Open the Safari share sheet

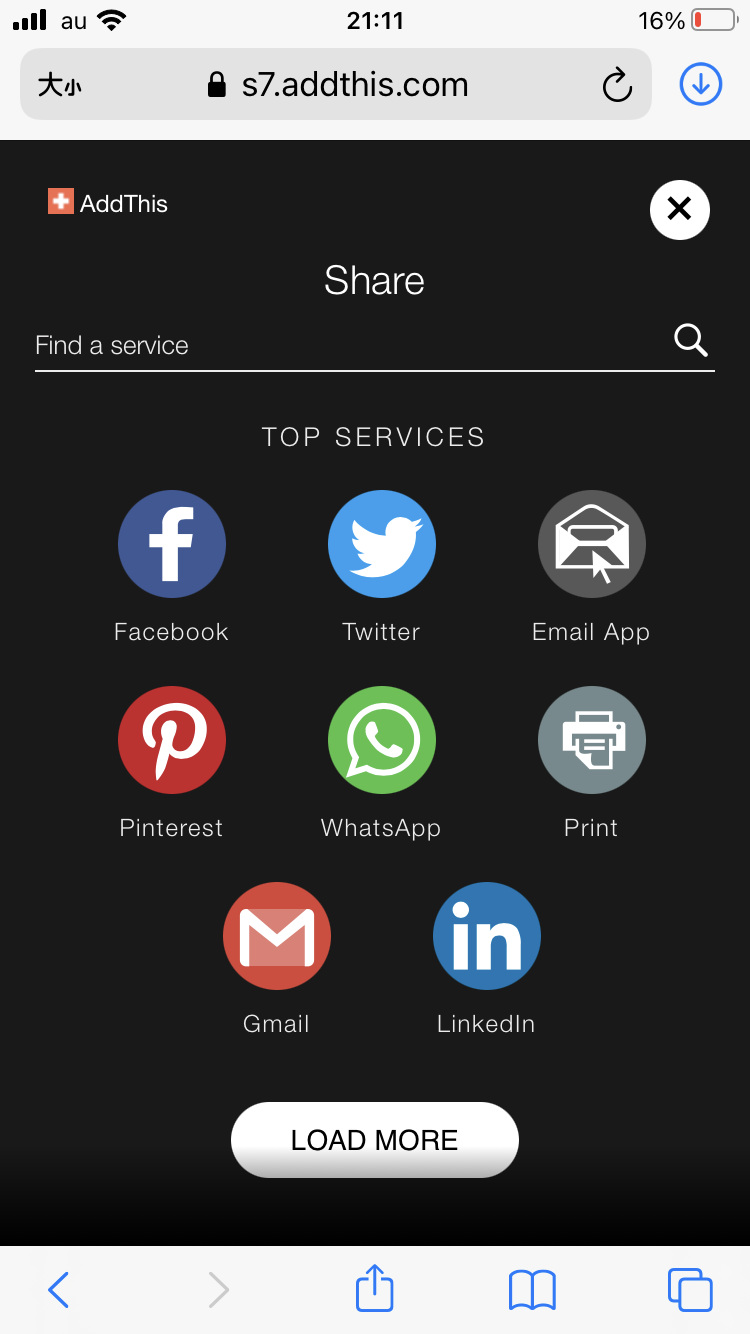coord(375,1289)
